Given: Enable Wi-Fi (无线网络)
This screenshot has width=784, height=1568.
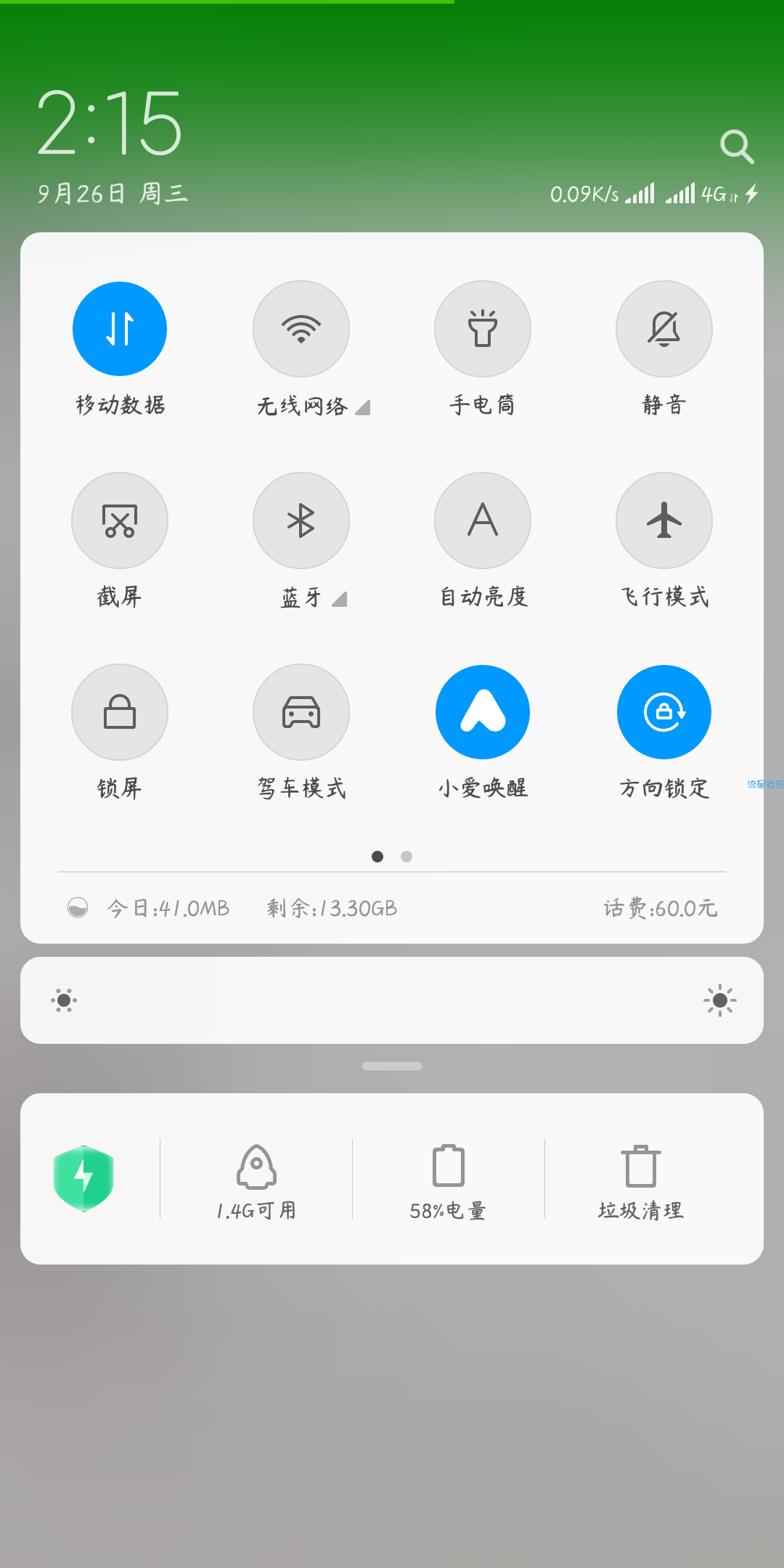Looking at the screenshot, I should [x=301, y=329].
